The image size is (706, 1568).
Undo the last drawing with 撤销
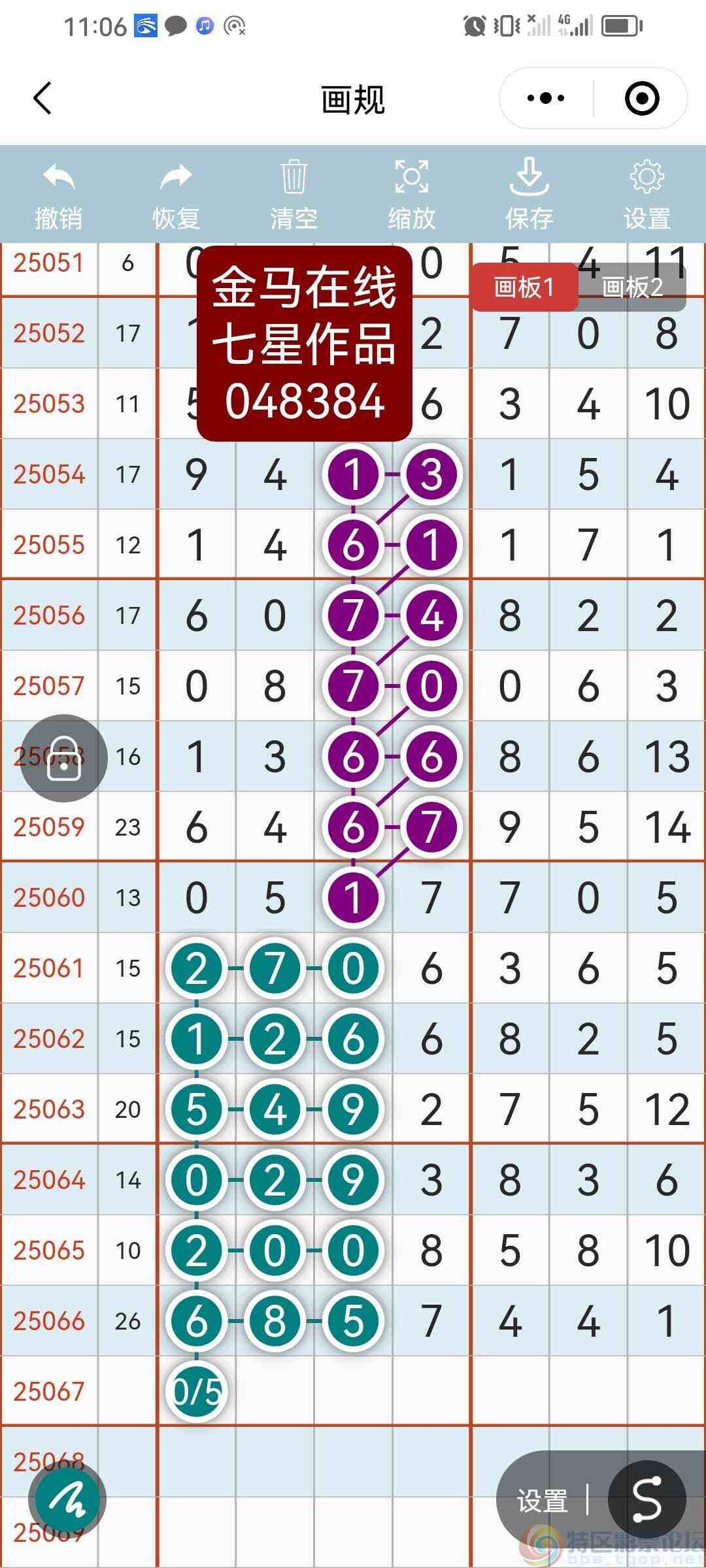59,195
